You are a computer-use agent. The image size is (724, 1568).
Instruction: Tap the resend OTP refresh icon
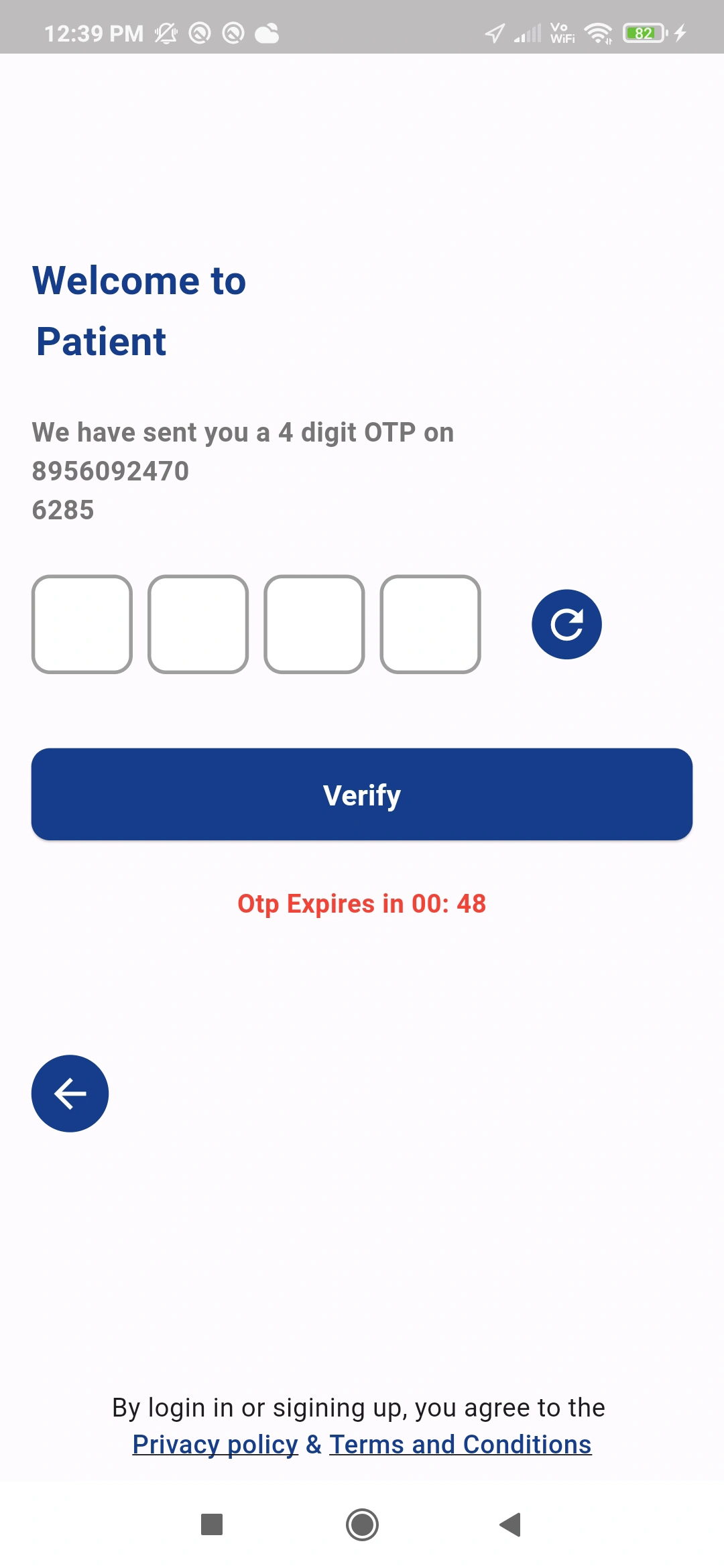566,625
